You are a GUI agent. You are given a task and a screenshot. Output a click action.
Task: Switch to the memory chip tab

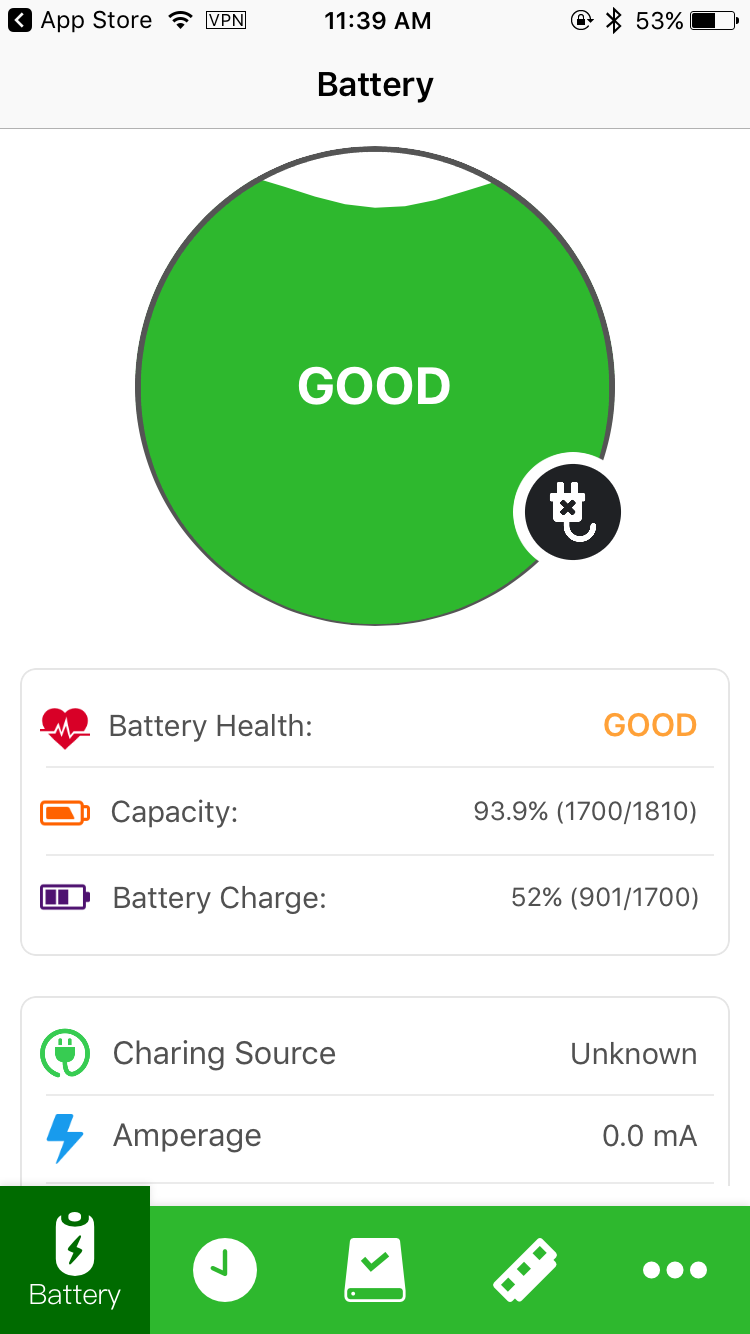tap(525, 1270)
